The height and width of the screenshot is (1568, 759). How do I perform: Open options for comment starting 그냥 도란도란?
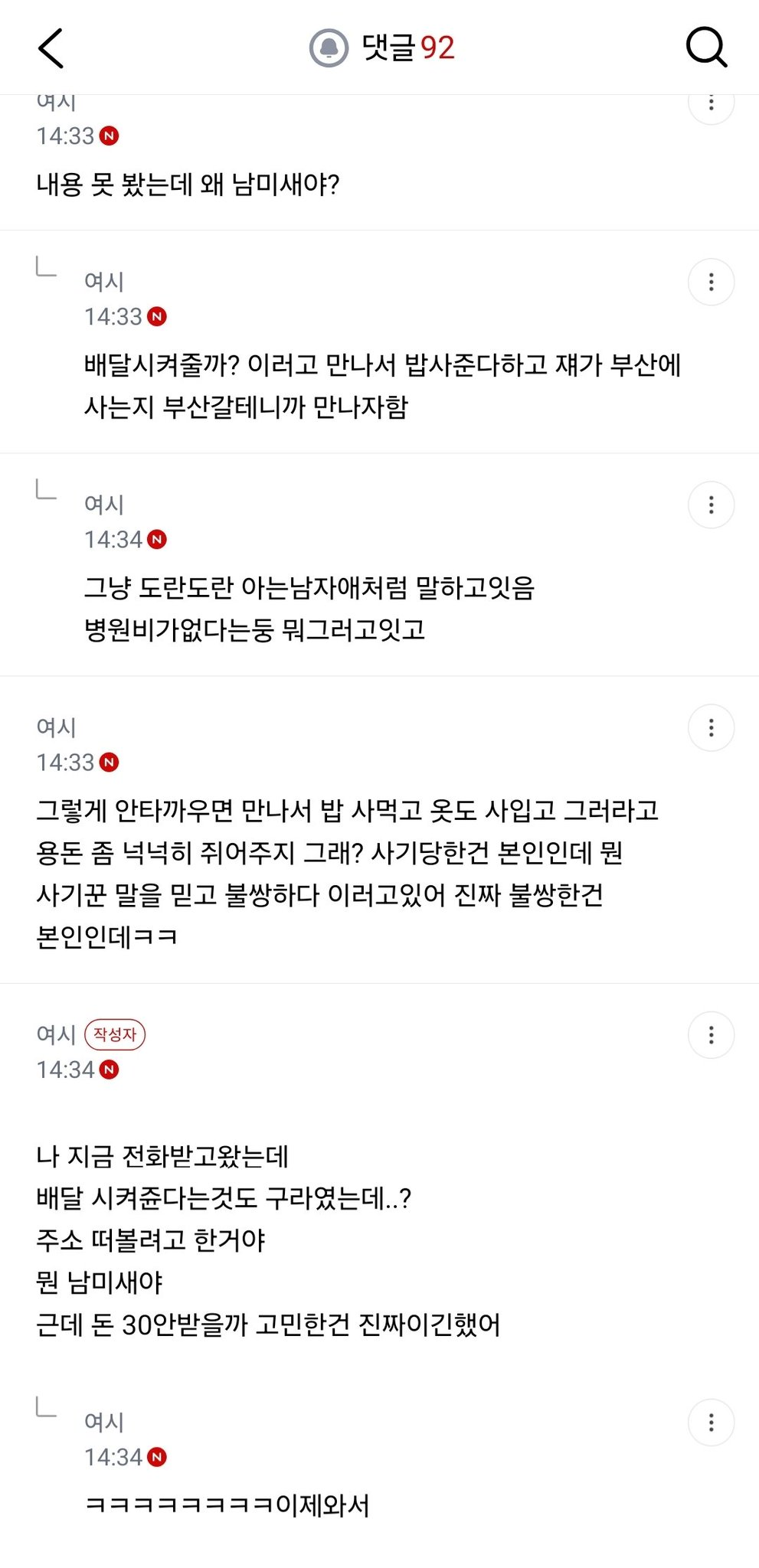(x=712, y=505)
